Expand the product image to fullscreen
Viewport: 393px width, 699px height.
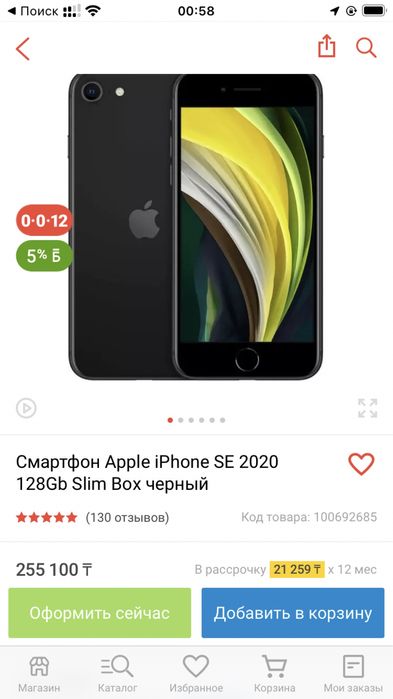pyautogui.click(x=368, y=408)
